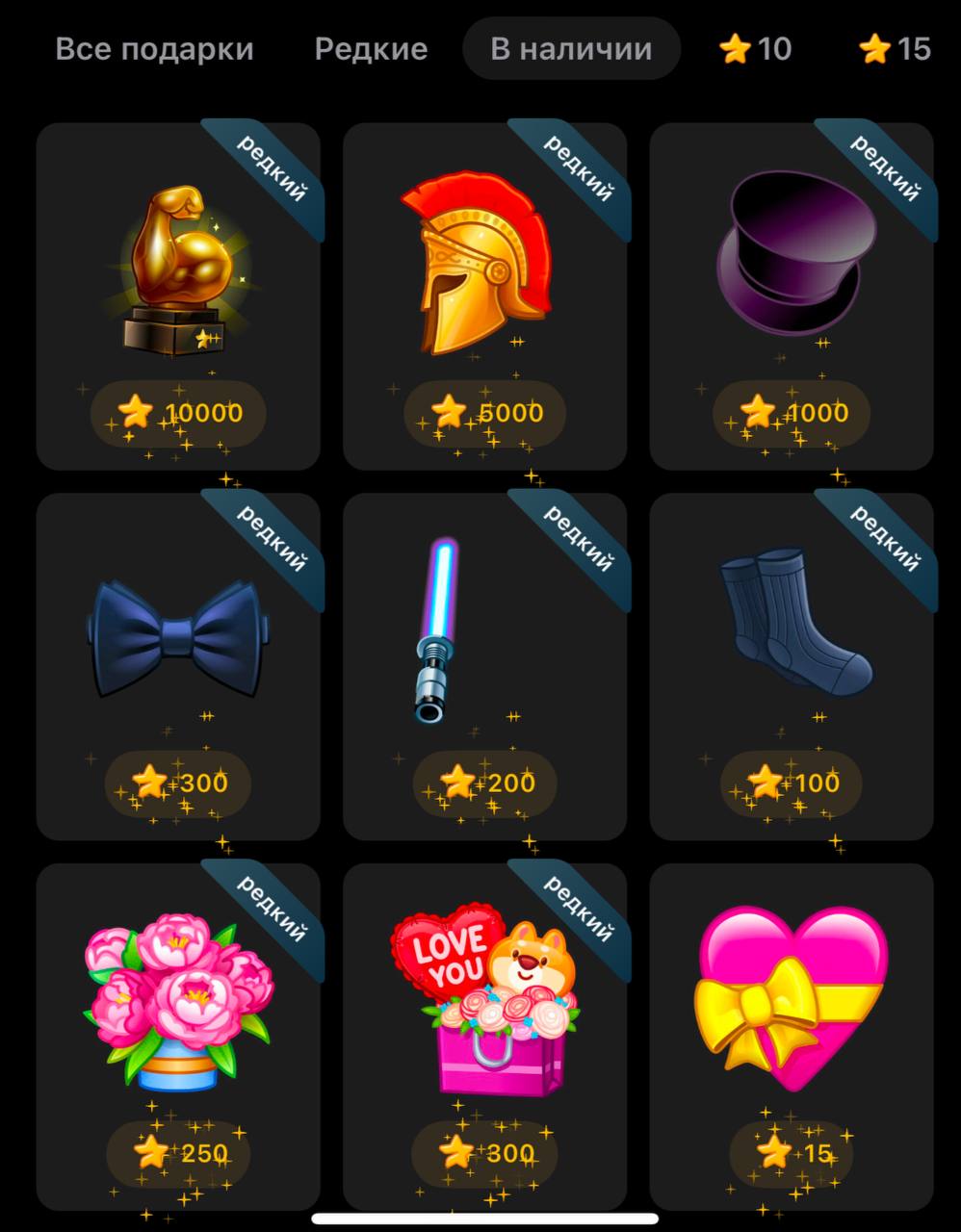The width and height of the screenshot is (961, 1232).
Task: Filter gifts by 15 stars
Action: point(896,48)
